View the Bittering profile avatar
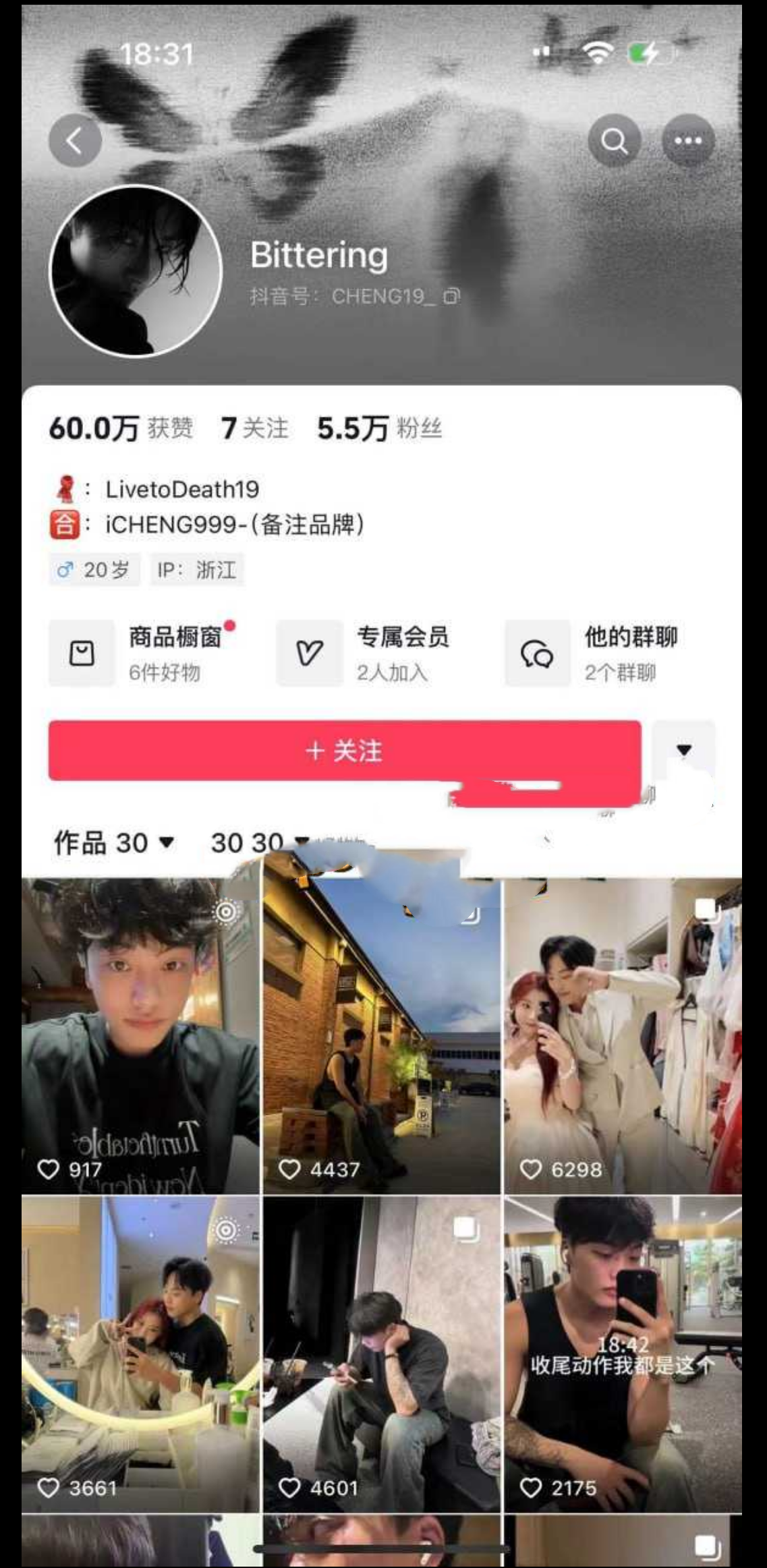 (136, 270)
